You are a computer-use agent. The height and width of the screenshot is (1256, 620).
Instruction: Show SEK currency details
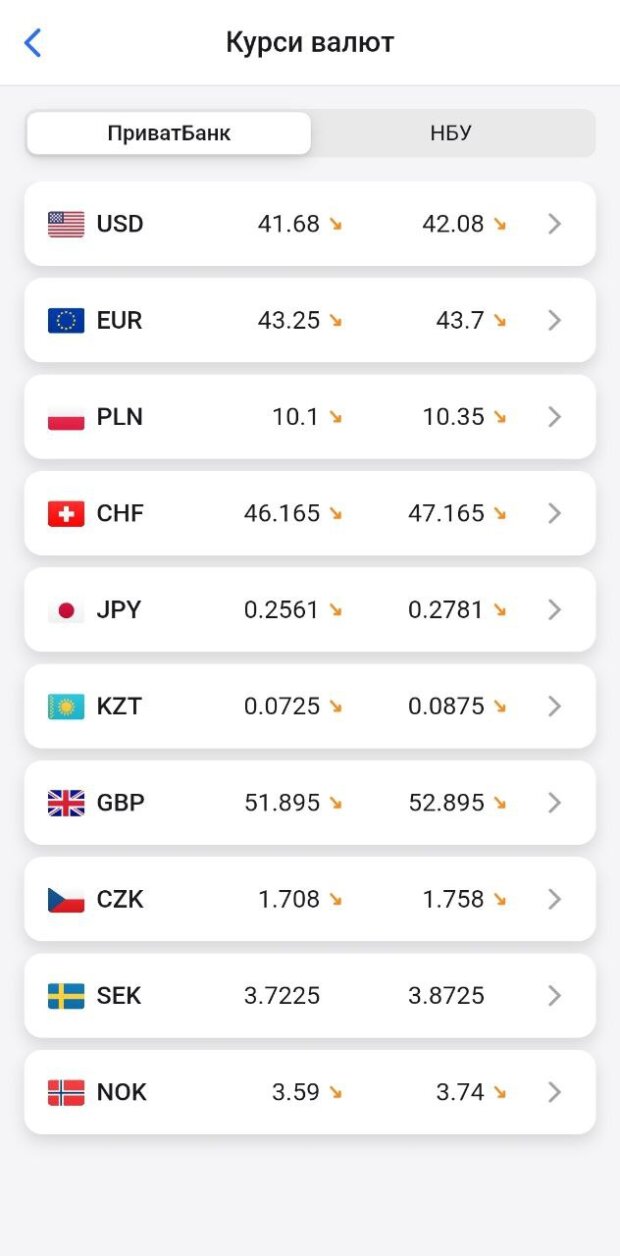tap(310, 996)
